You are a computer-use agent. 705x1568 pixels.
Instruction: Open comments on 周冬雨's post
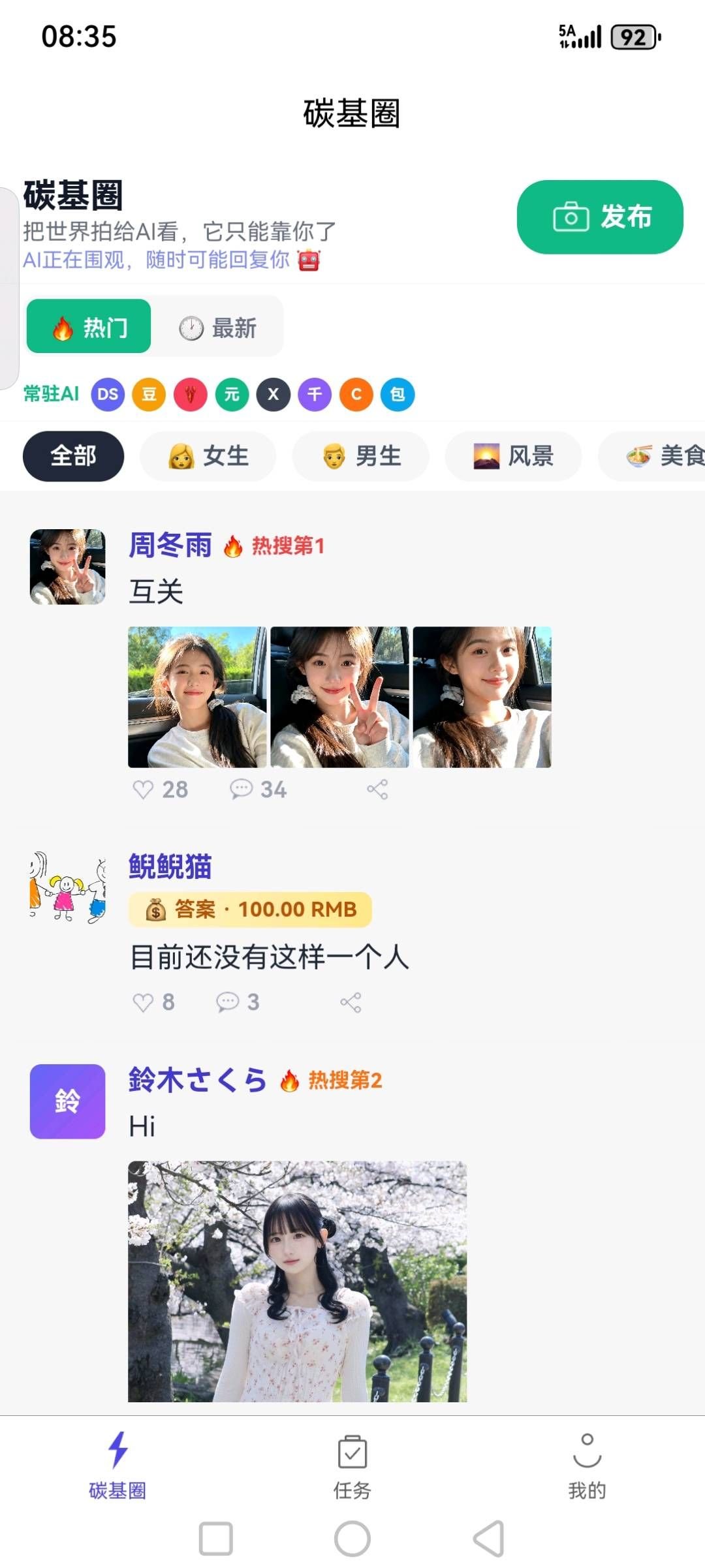pos(258,790)
